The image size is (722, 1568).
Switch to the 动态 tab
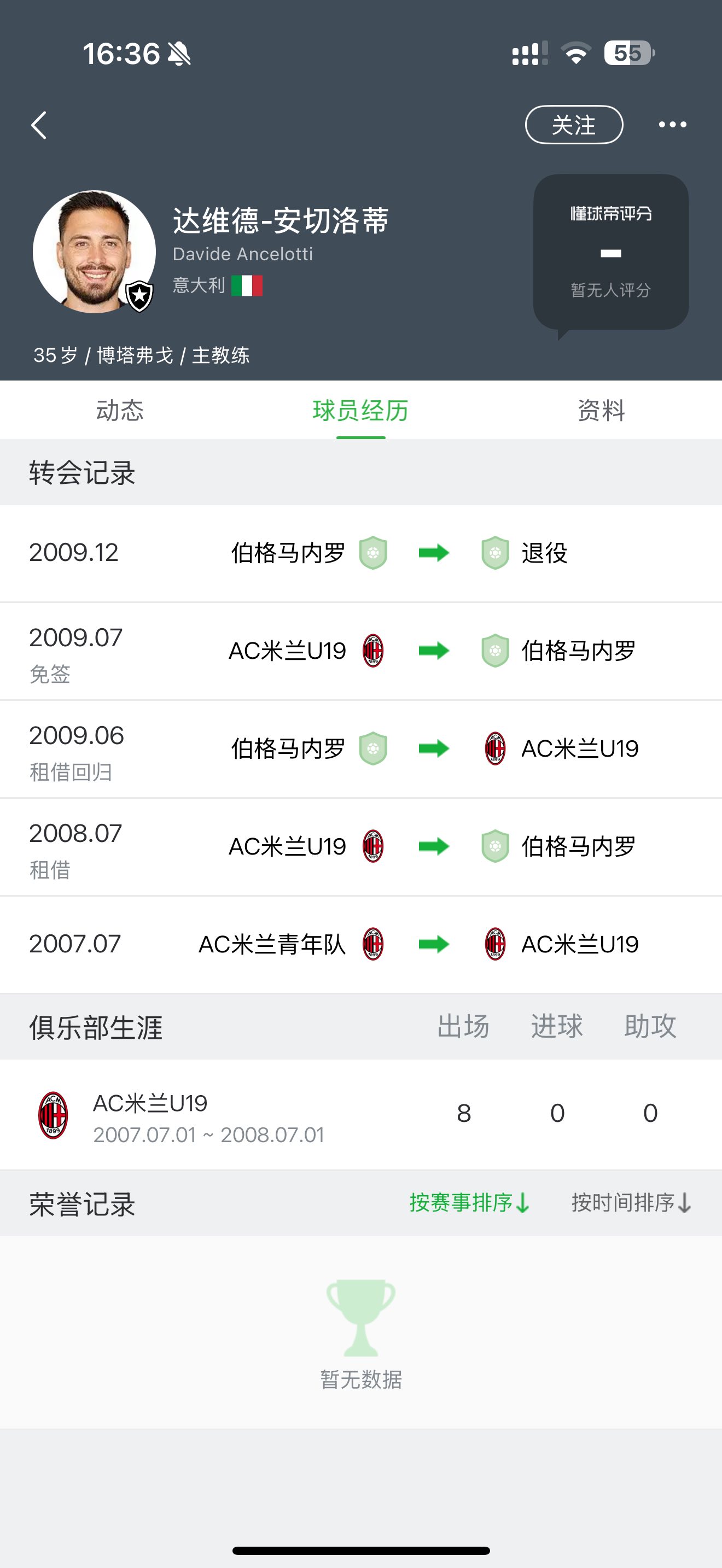120,410
